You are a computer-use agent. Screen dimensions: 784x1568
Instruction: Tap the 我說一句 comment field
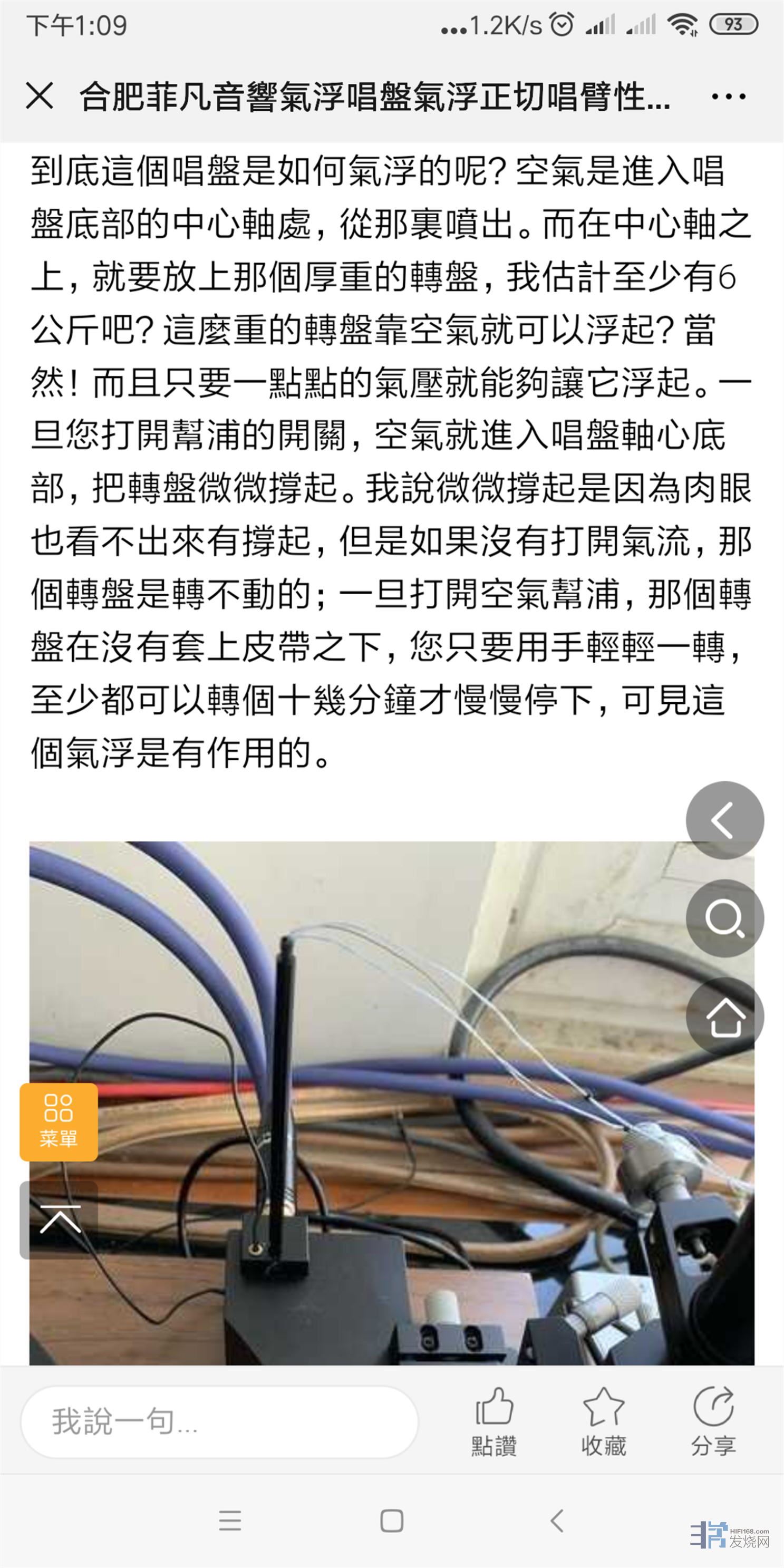(219, 1422)
